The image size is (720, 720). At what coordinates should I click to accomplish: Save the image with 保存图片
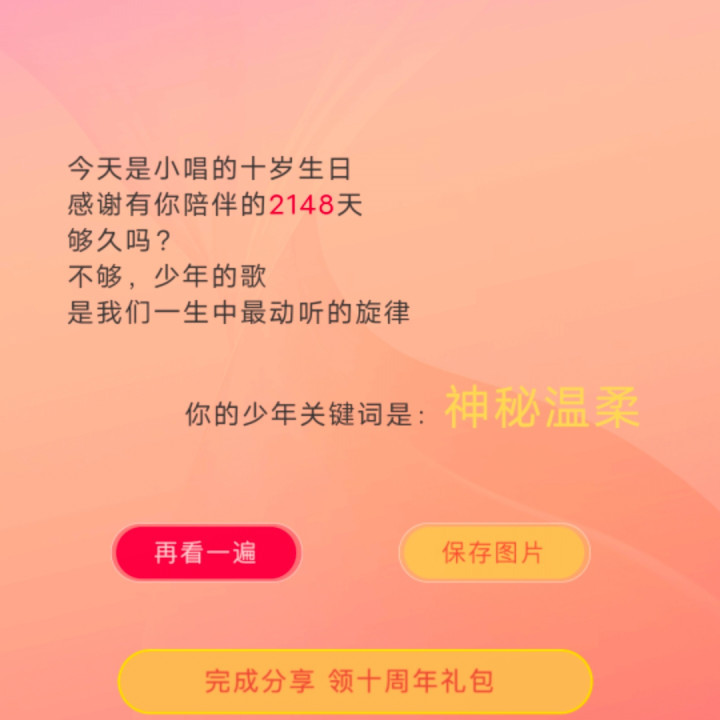[x=494, y=553]
